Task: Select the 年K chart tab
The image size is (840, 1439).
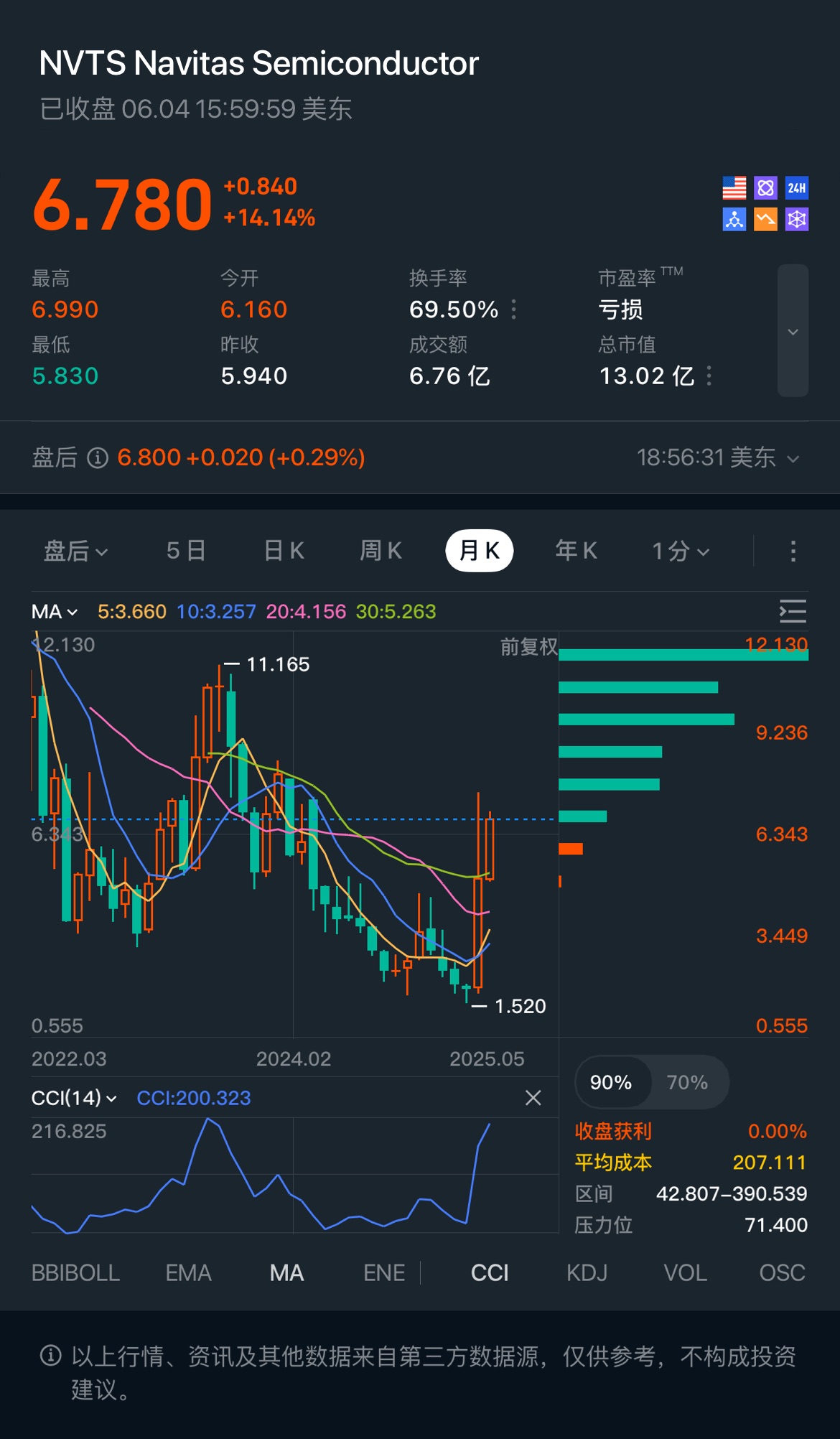Action: (x=576, y=551)
